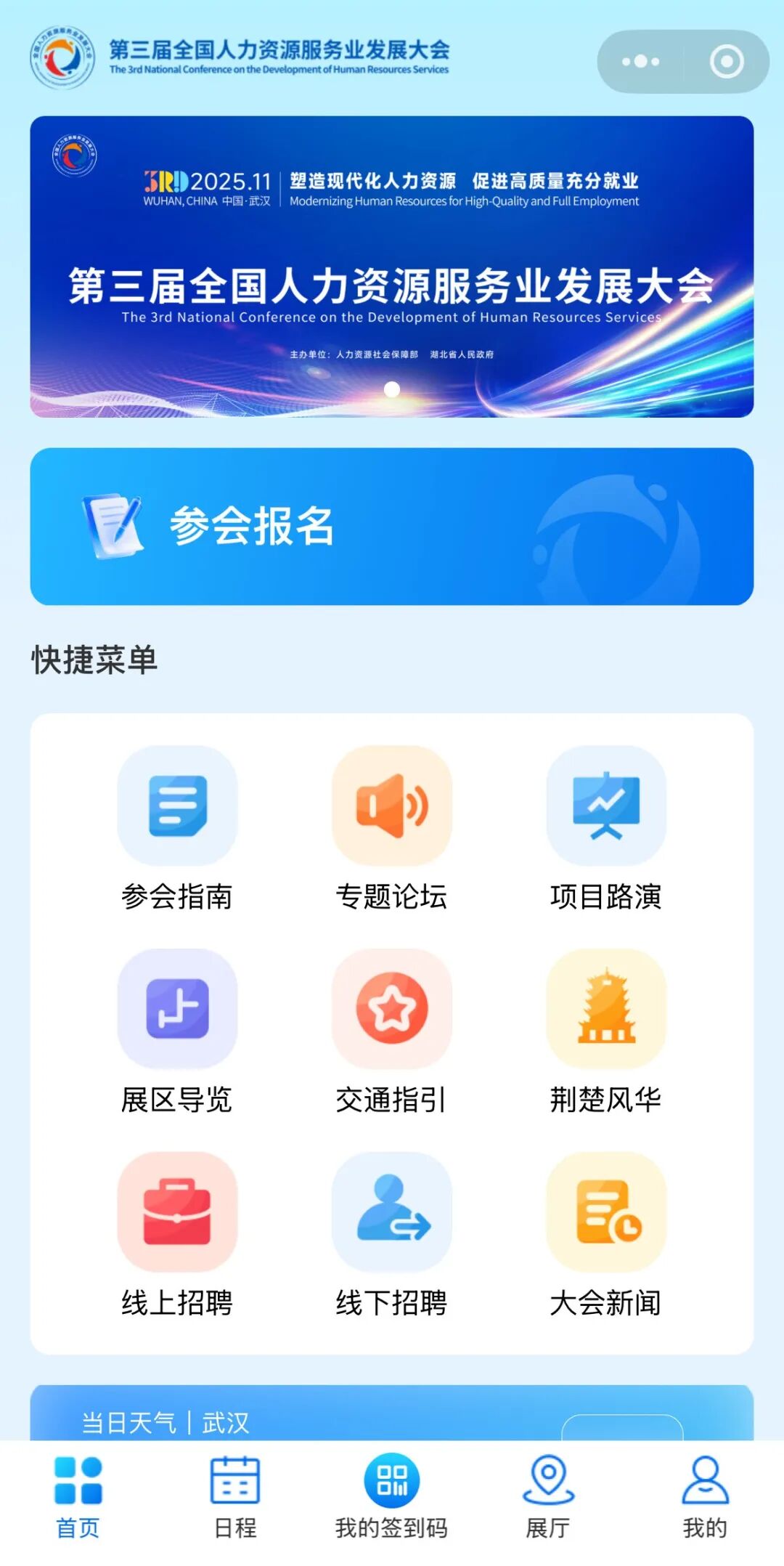Switch to the 我的 profile tab

pos(705,1498)
